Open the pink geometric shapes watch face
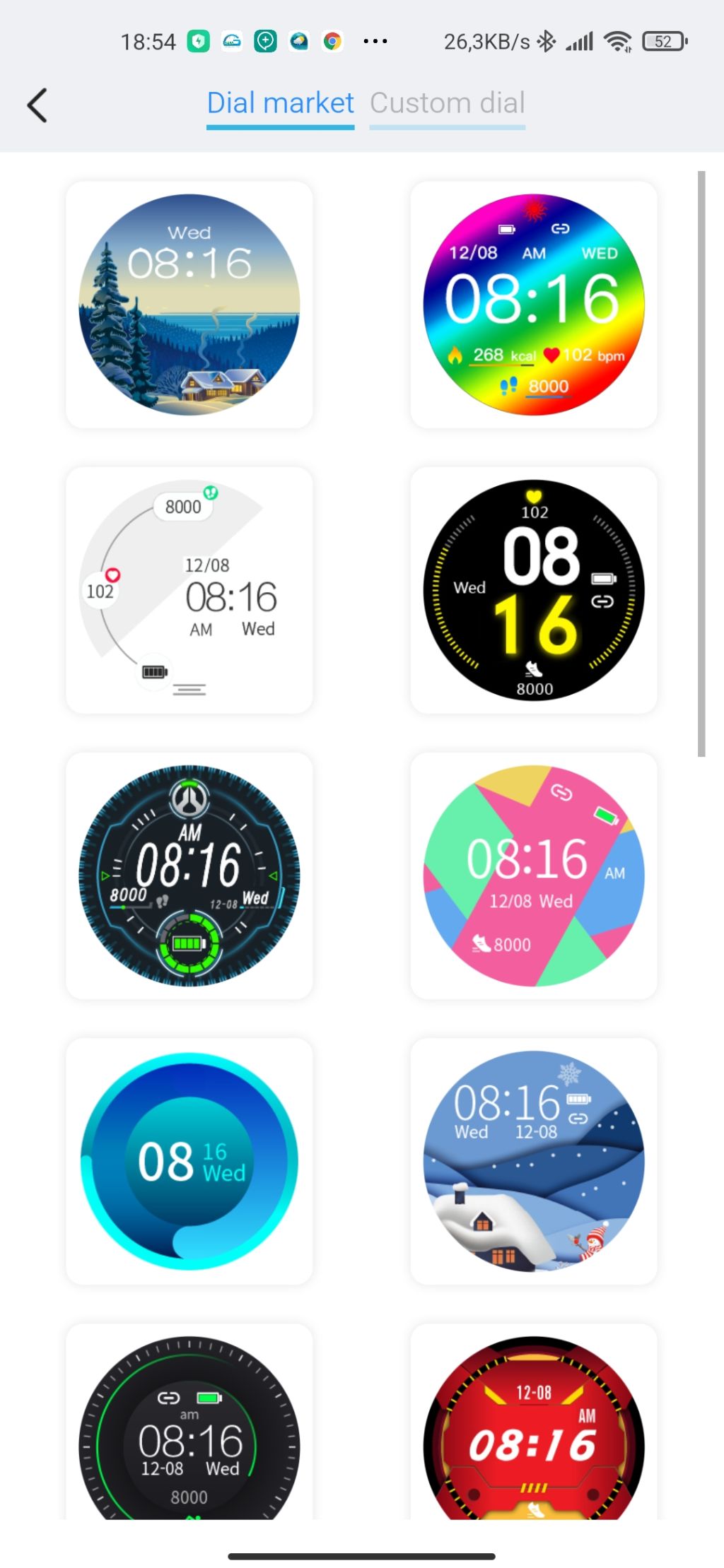Image resolution: width=724 pixels, height=1568 pixels. click(x=534, y=876)
